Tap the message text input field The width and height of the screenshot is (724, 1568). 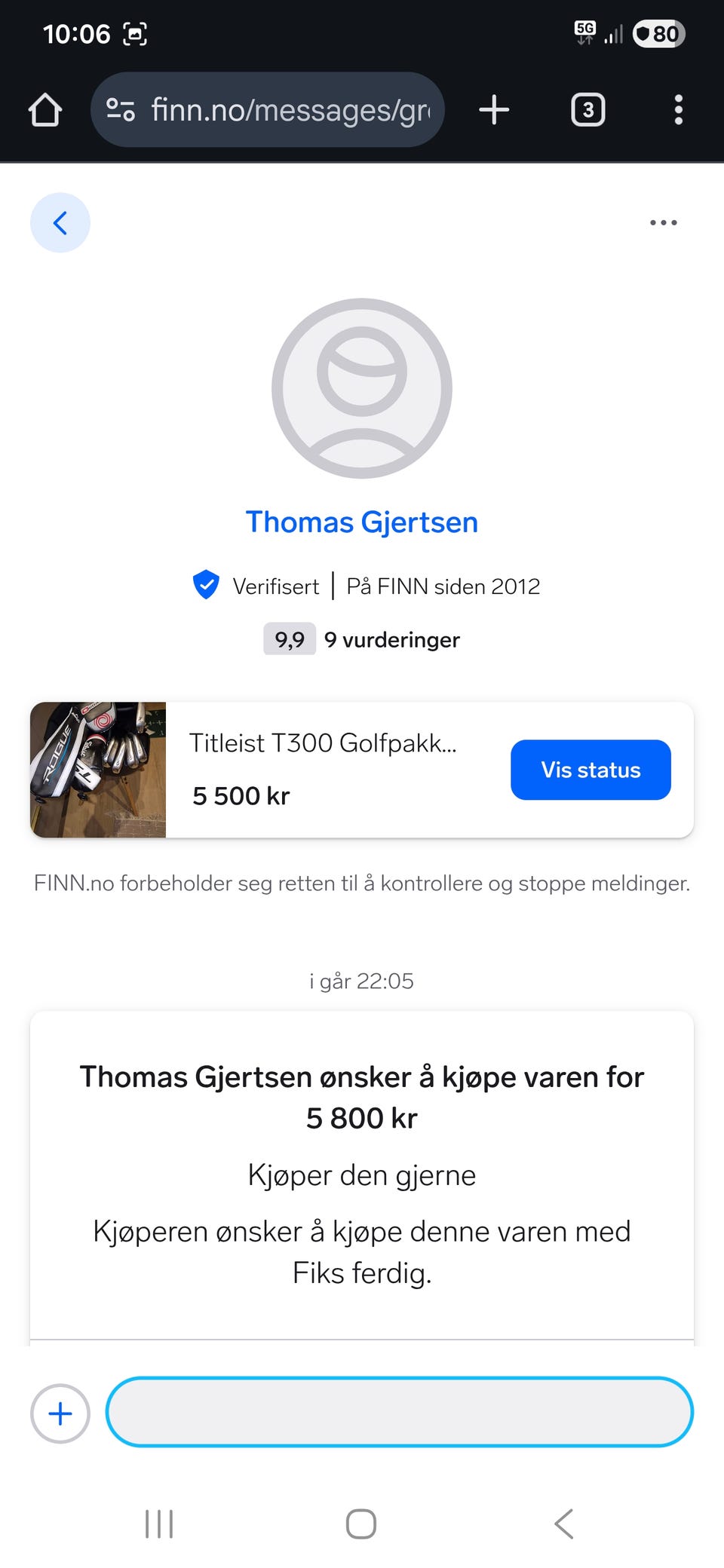(400, 1413)
